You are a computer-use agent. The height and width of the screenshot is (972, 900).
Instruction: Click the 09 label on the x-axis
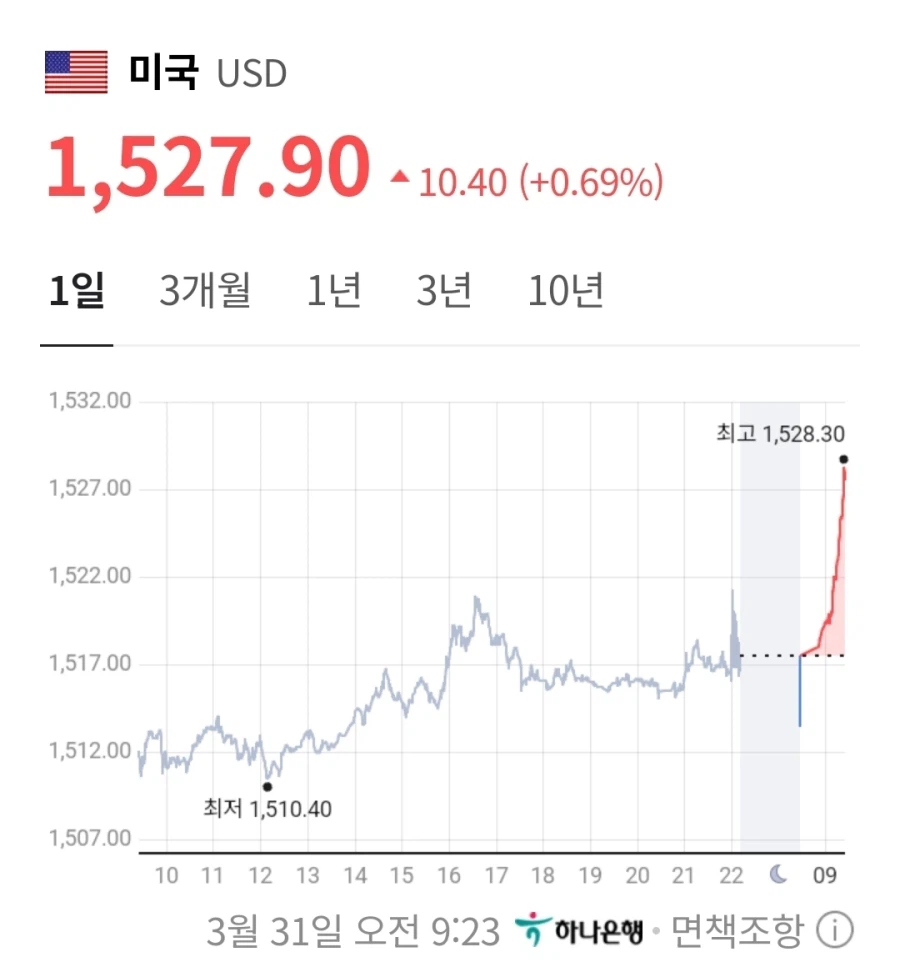coord(826,873)
